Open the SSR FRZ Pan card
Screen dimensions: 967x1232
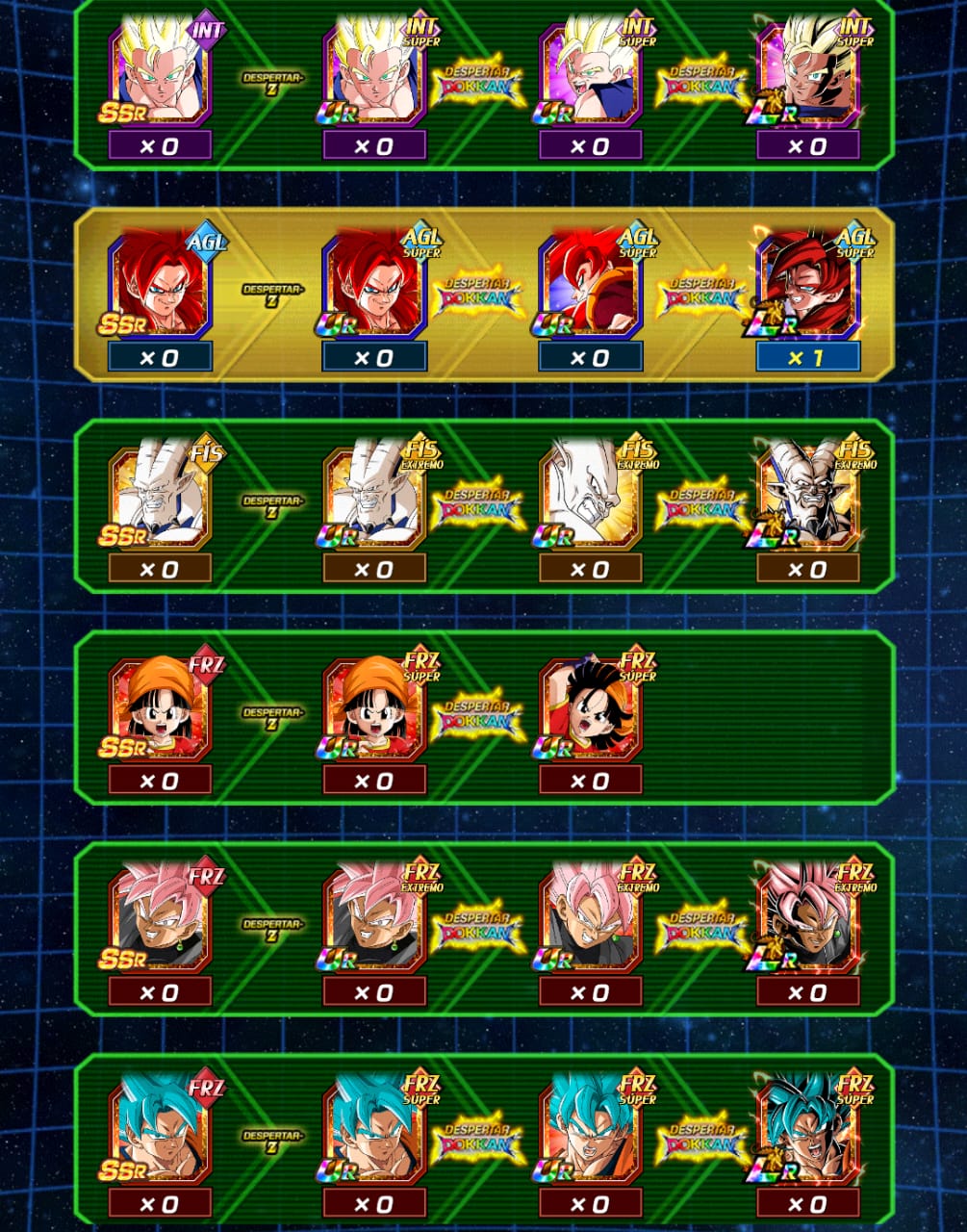159,710
